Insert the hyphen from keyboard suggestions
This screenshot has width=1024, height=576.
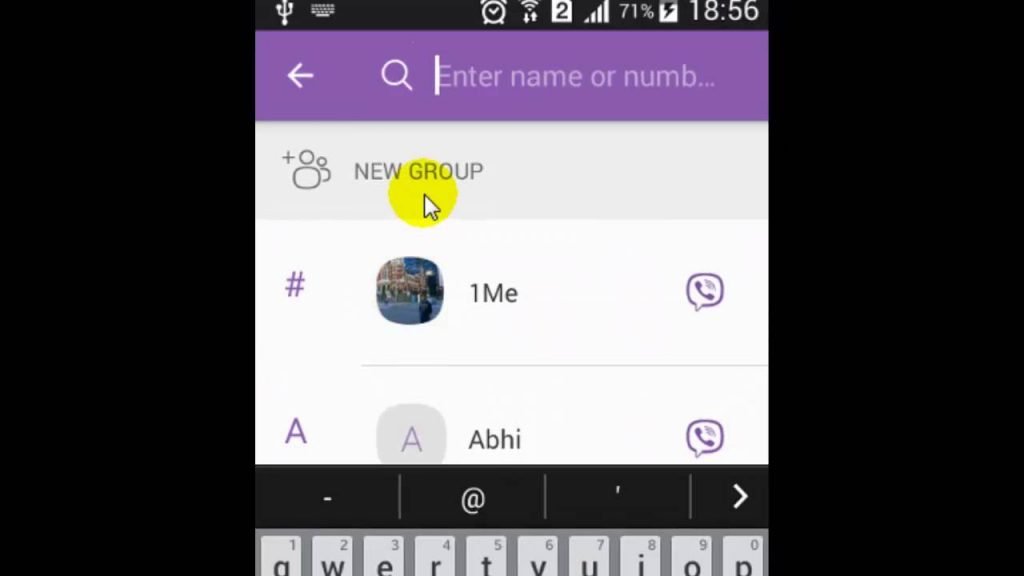(x=328, y=497)
